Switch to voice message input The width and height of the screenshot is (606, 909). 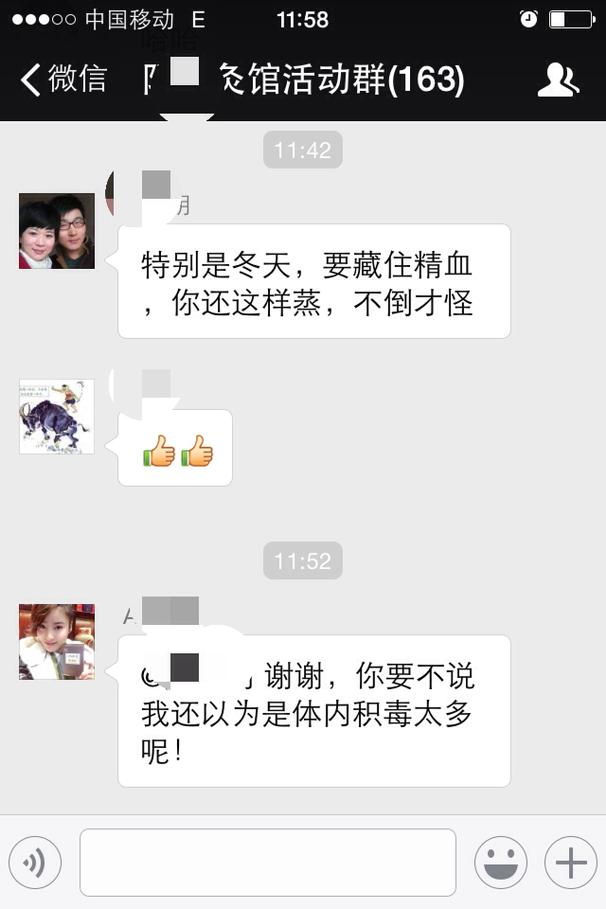(x=35, y=862)
